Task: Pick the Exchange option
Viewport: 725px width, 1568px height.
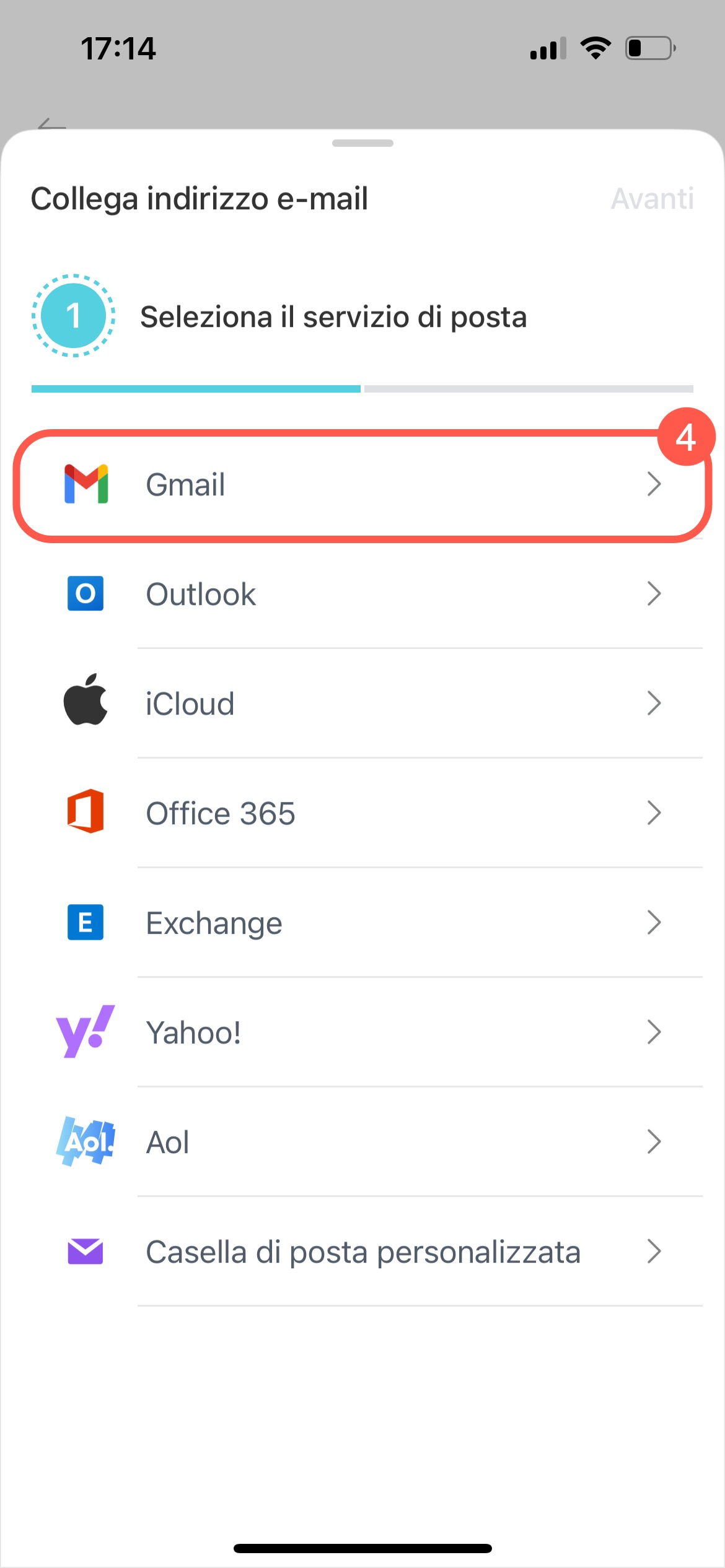Action: click(362, 923)
